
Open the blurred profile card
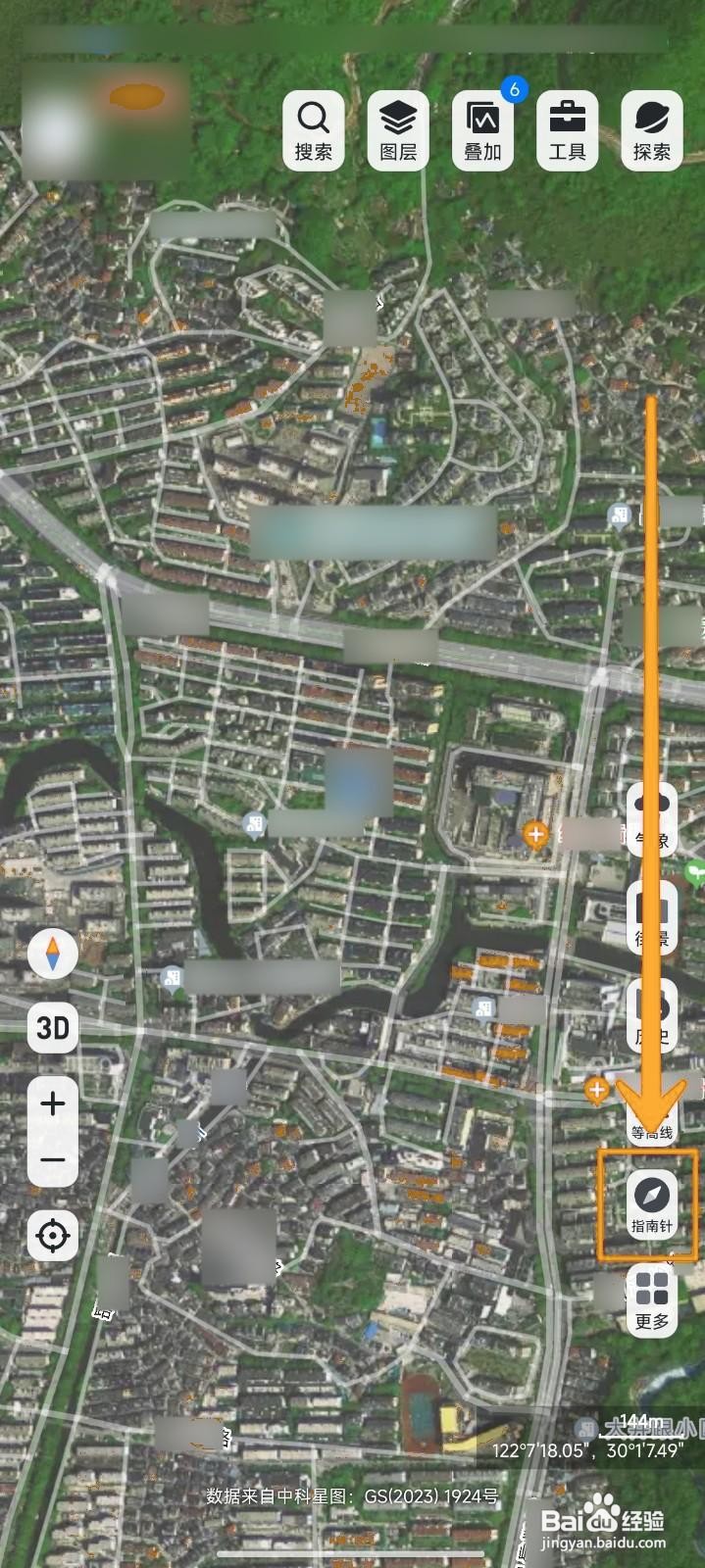coord(106,122)
